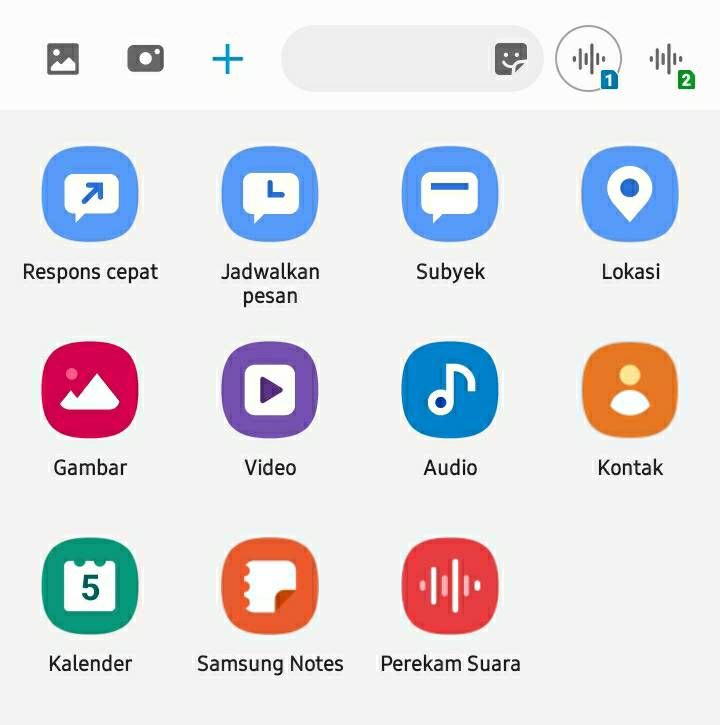
Task: Tap the plus attachment icon
Action: [228, 60]
